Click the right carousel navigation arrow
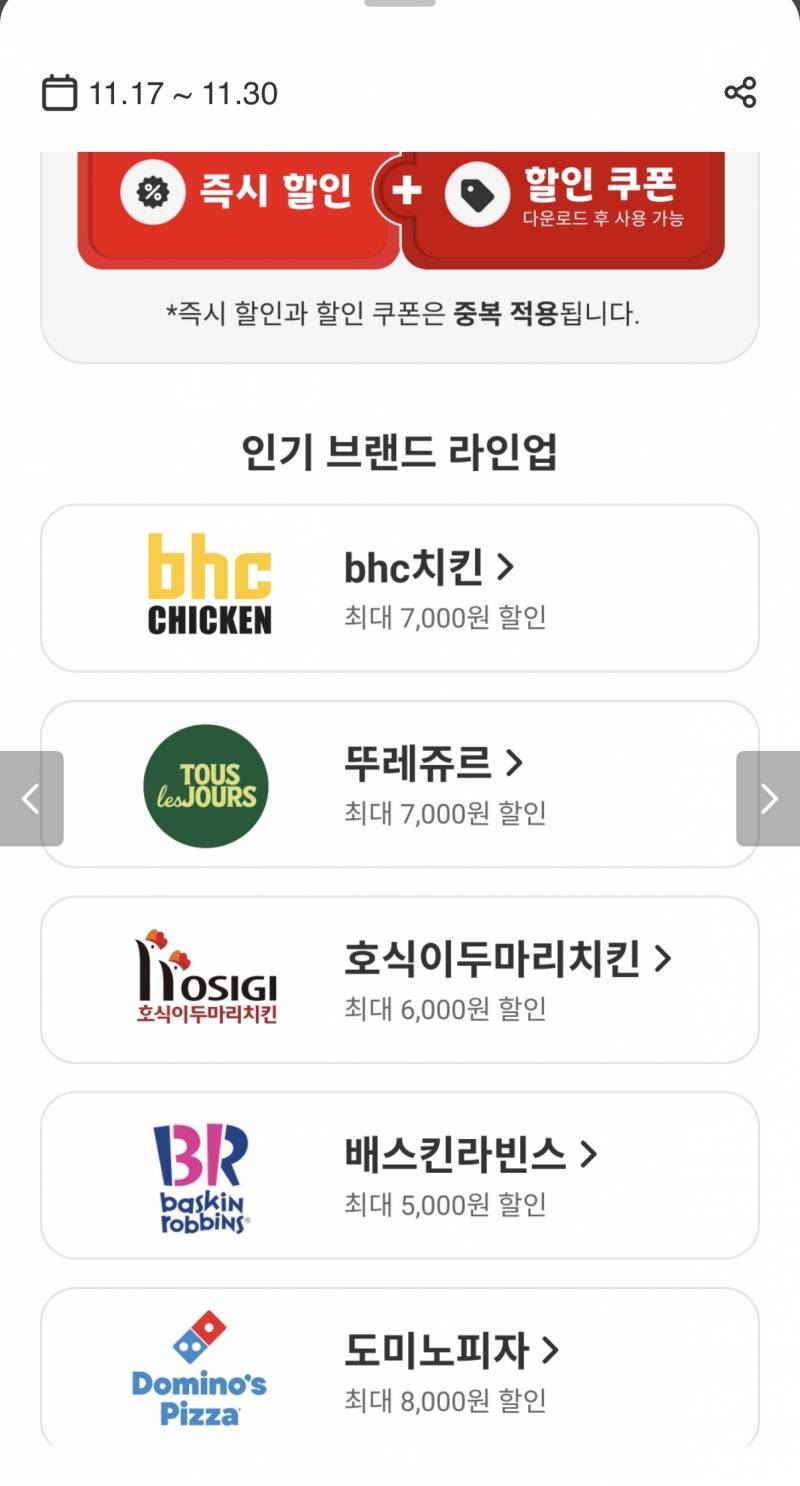Screen dimensions: 800x1486 [x=770, y=799]
